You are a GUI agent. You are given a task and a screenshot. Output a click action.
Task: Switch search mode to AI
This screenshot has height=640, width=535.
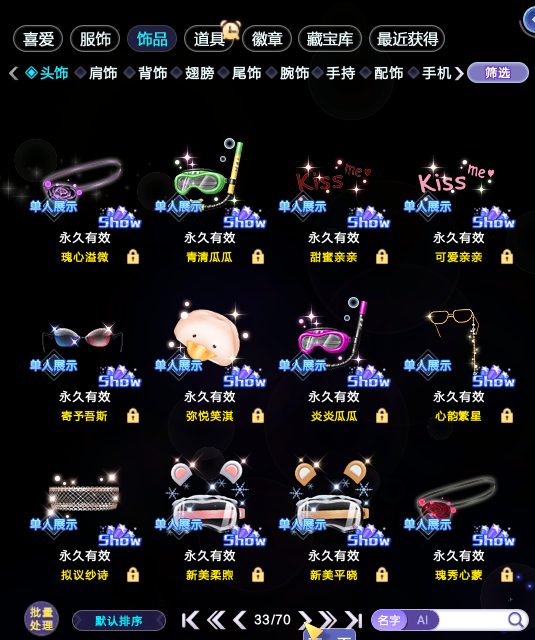422,620
